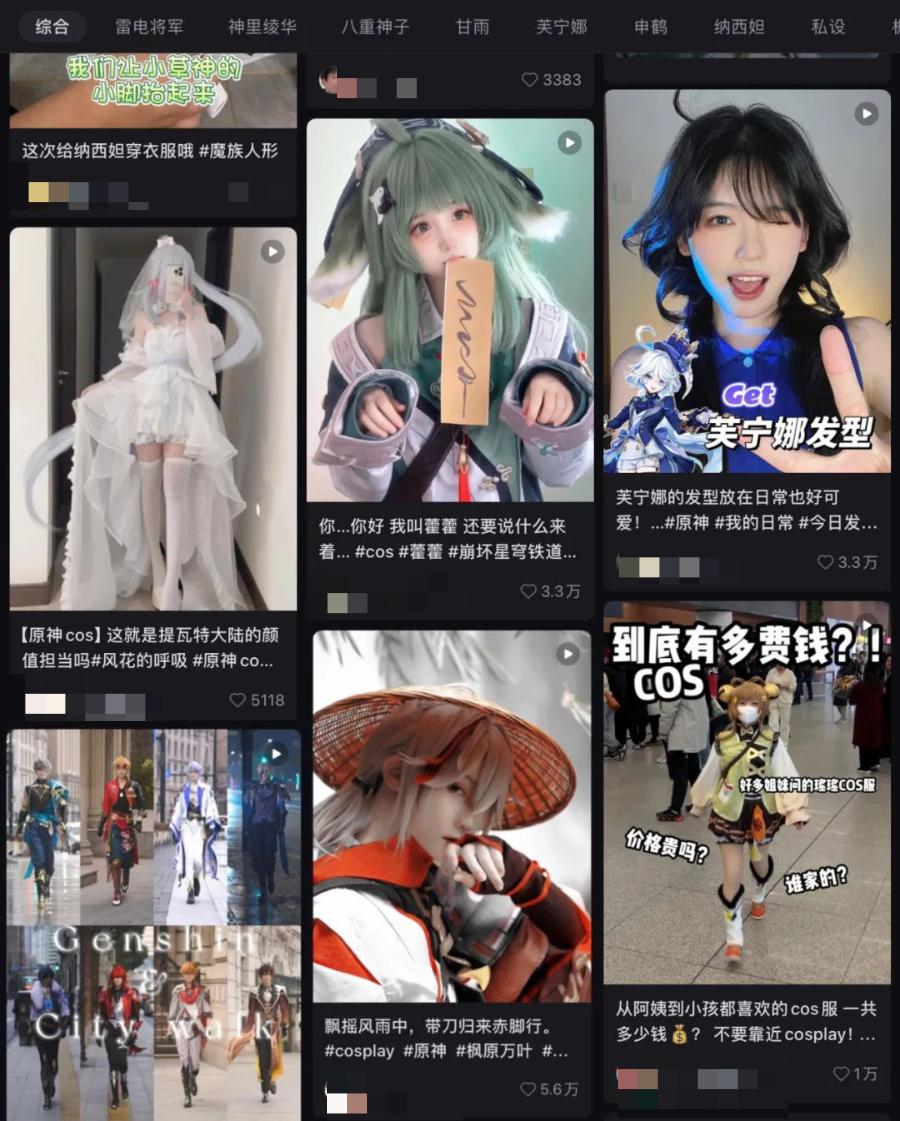Image resolution: width=900 pixels, height=1121 pixels.
Task: Open the 纳西妲 tab
Action: [x=739, y=26]
